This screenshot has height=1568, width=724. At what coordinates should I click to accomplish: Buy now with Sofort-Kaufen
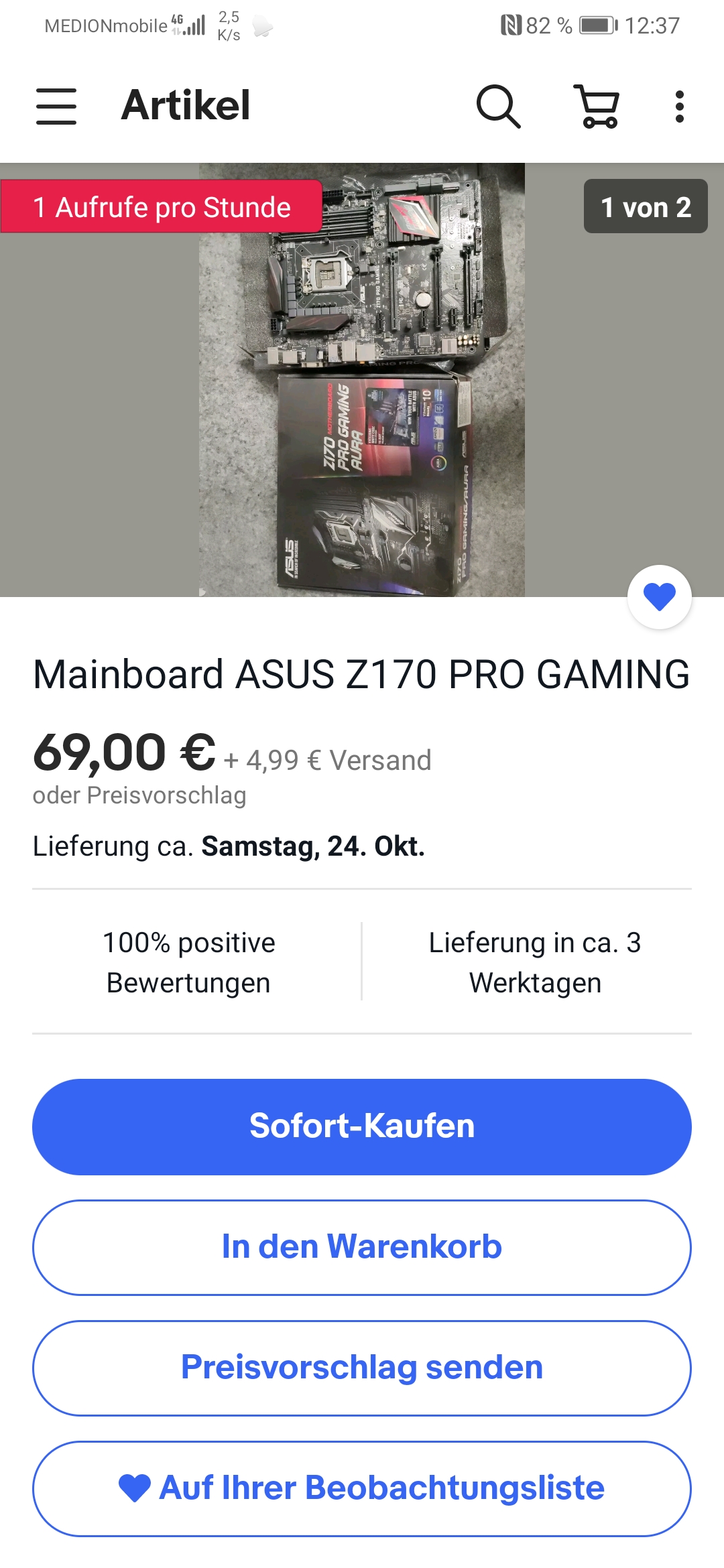[x=362, y=1126]
